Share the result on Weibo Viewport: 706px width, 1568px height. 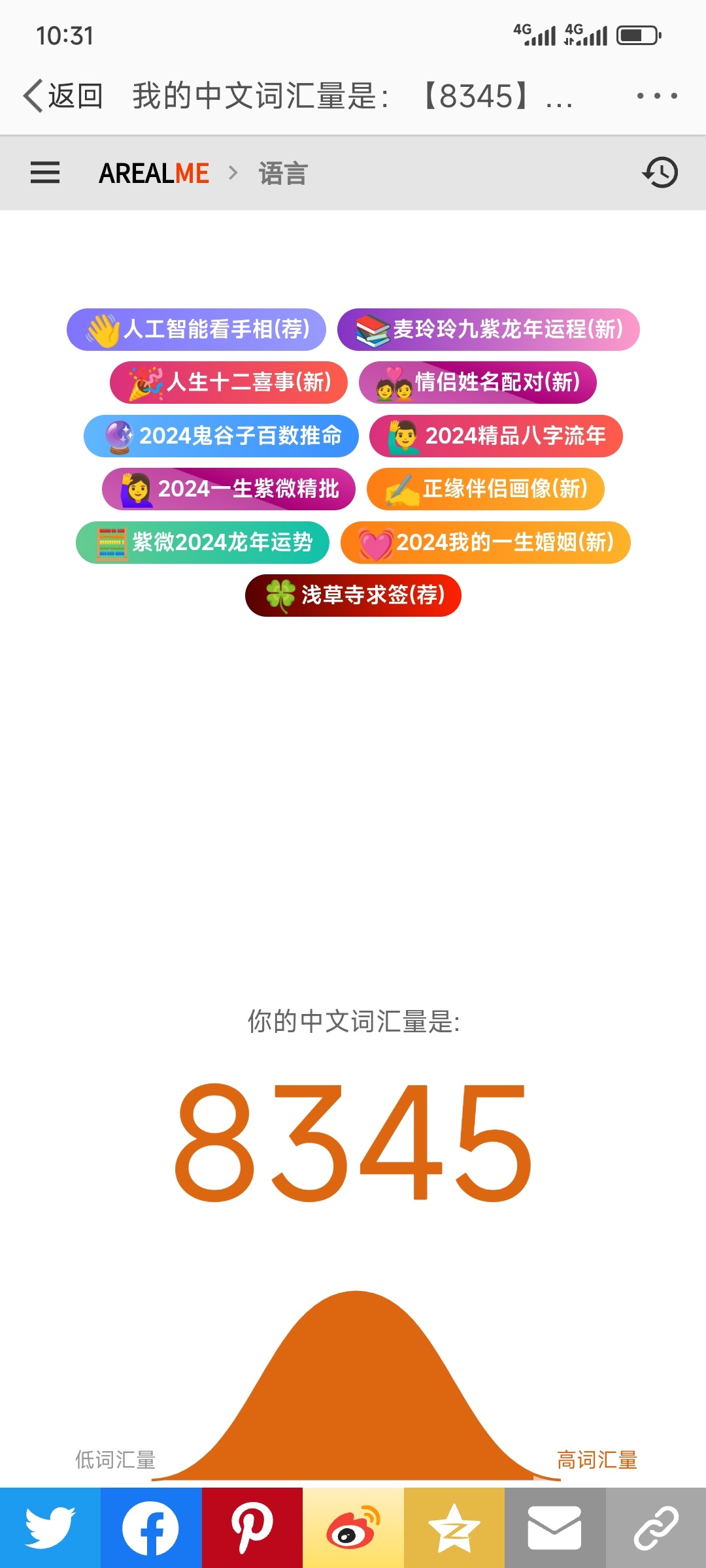click(x=353, y=1527)
